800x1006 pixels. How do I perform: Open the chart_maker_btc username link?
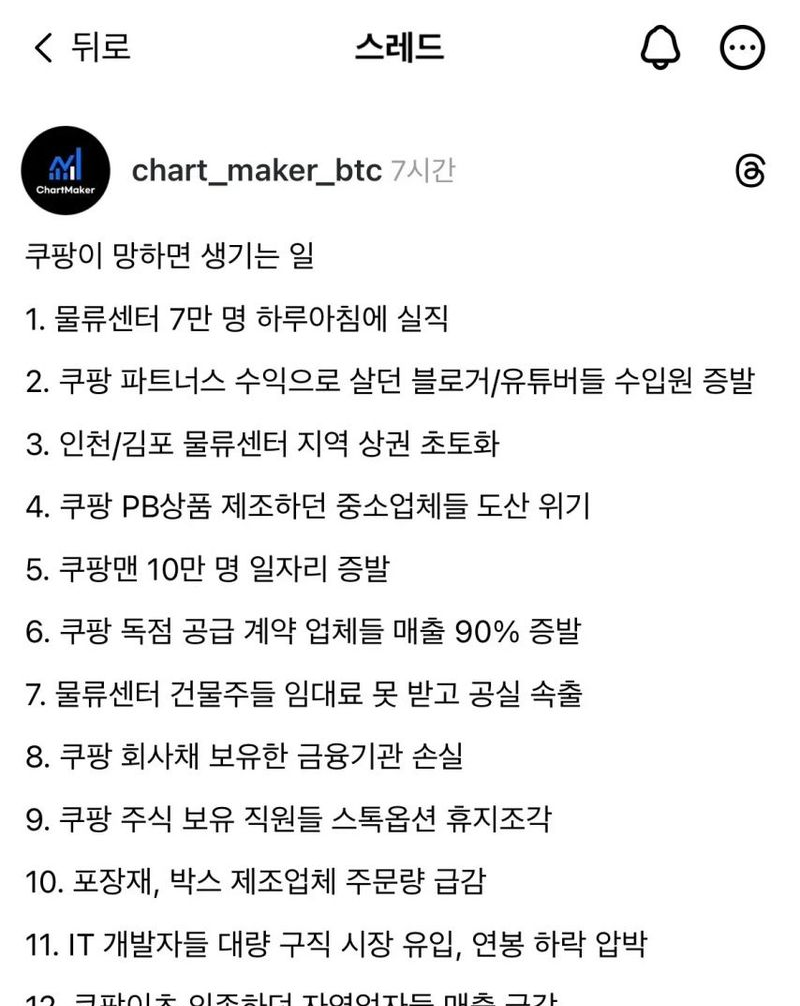click(x=256, y=171)
